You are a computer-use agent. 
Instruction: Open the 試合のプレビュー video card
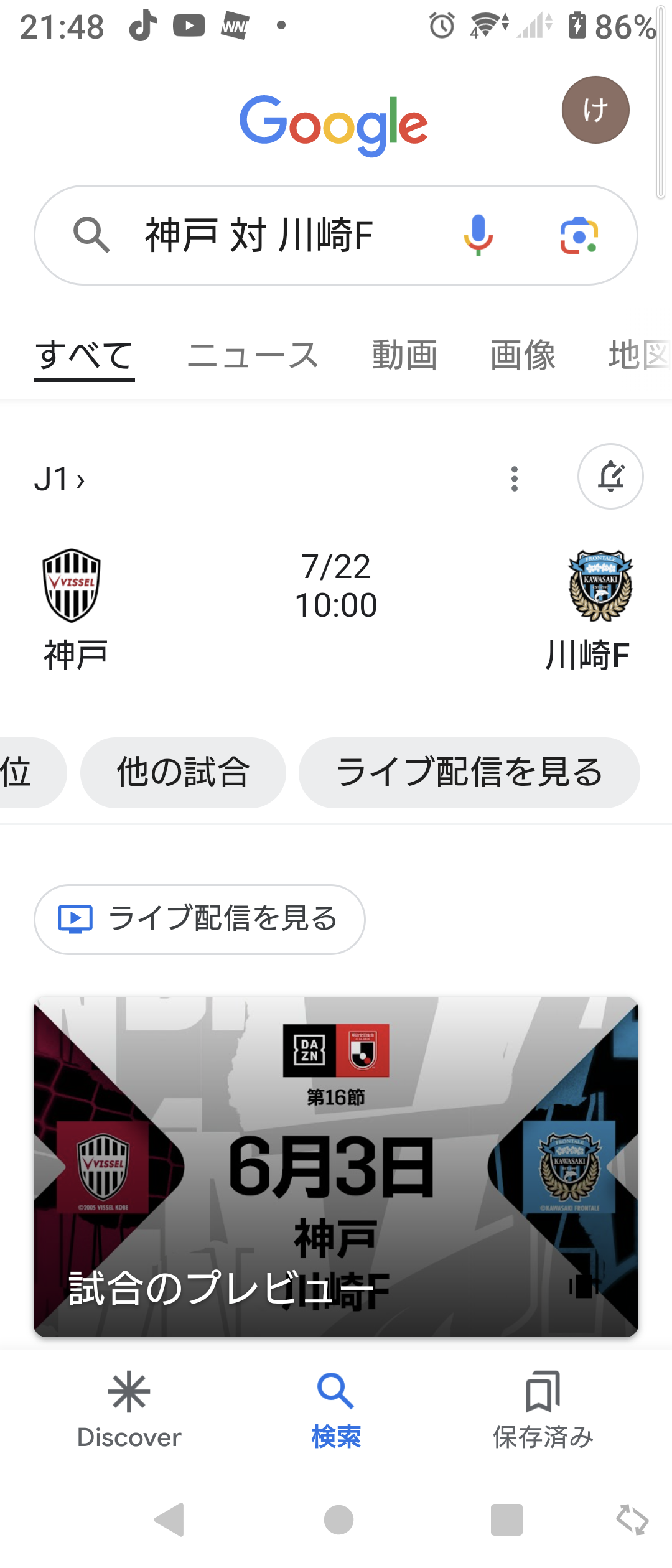[x=336, y=1166]
